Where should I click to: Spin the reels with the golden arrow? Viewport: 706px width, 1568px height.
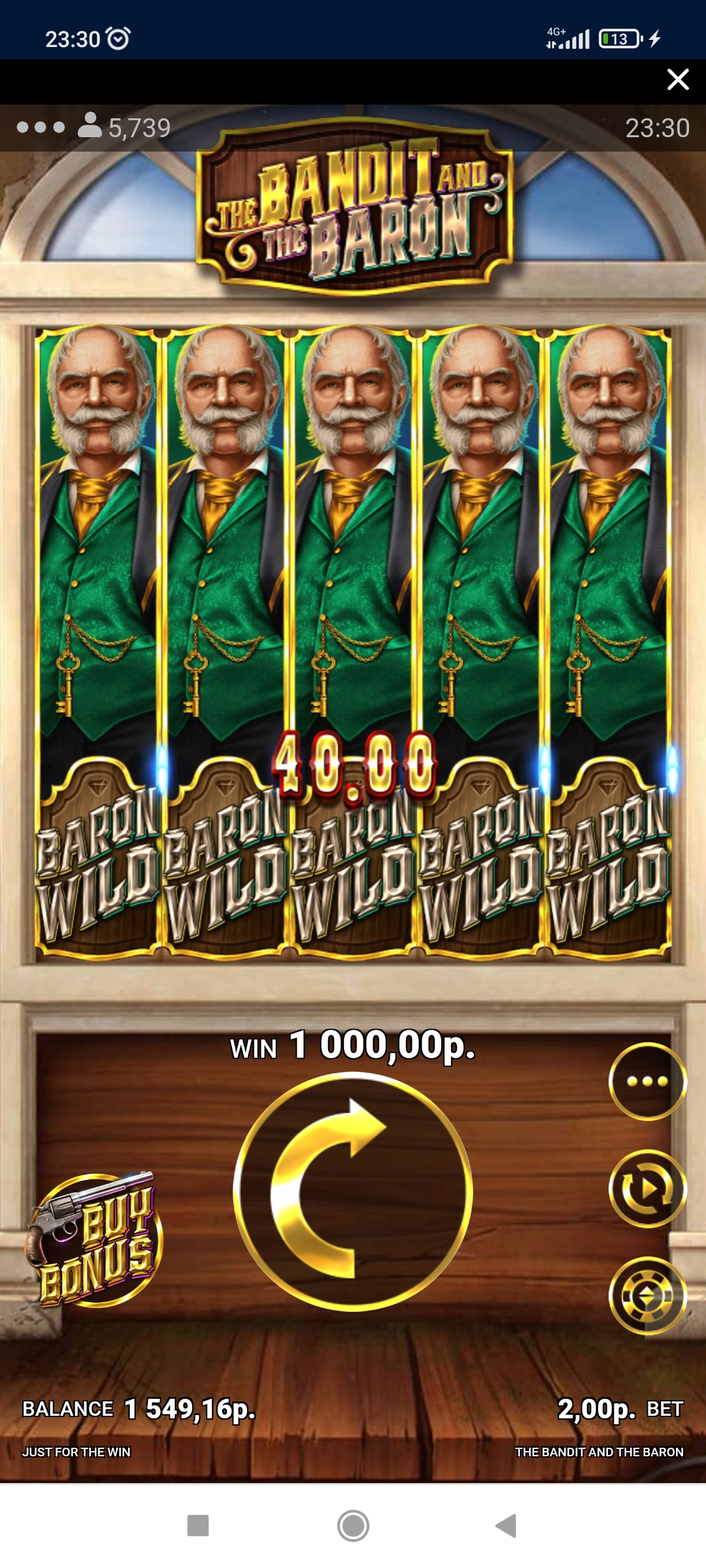[353, 1191]
